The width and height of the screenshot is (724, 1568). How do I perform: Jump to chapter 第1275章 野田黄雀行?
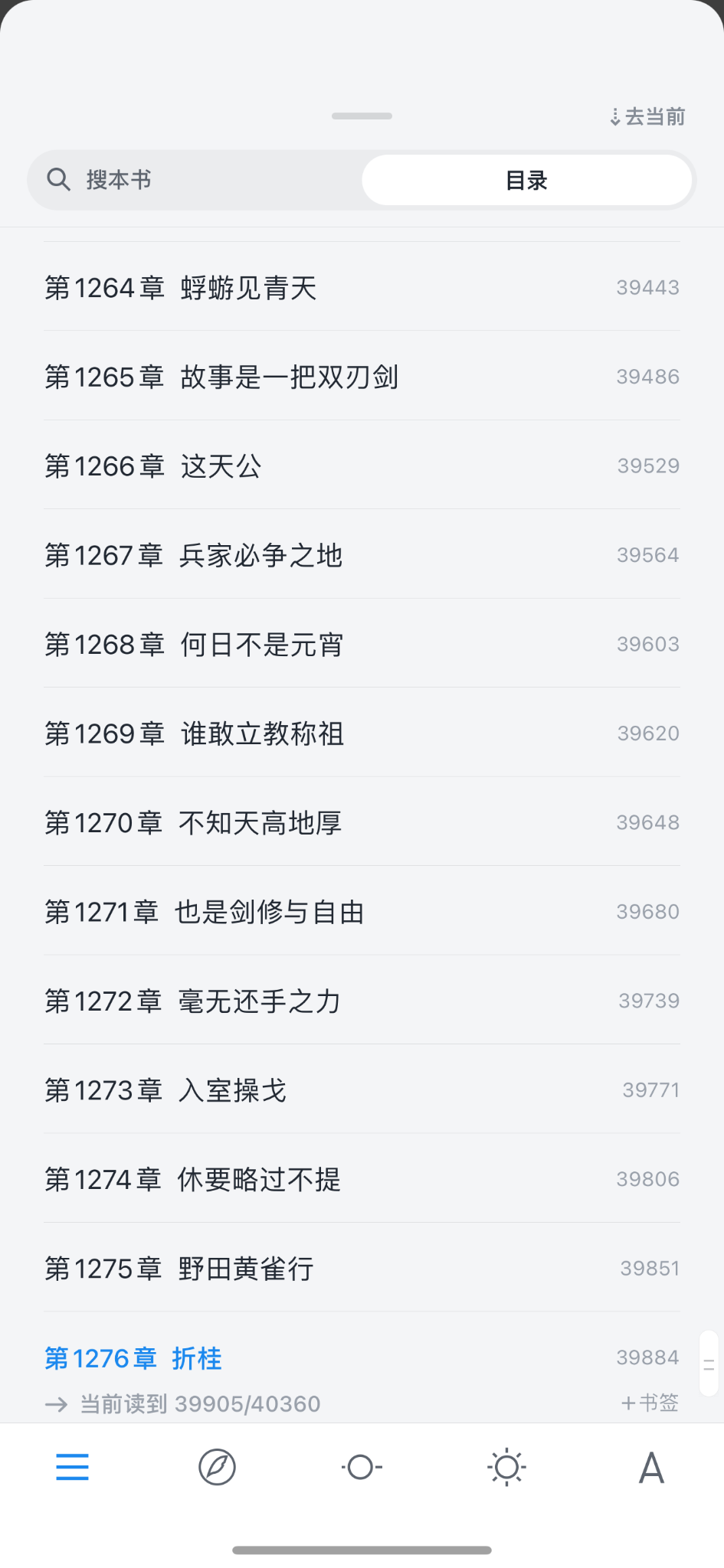point(179,1269)
